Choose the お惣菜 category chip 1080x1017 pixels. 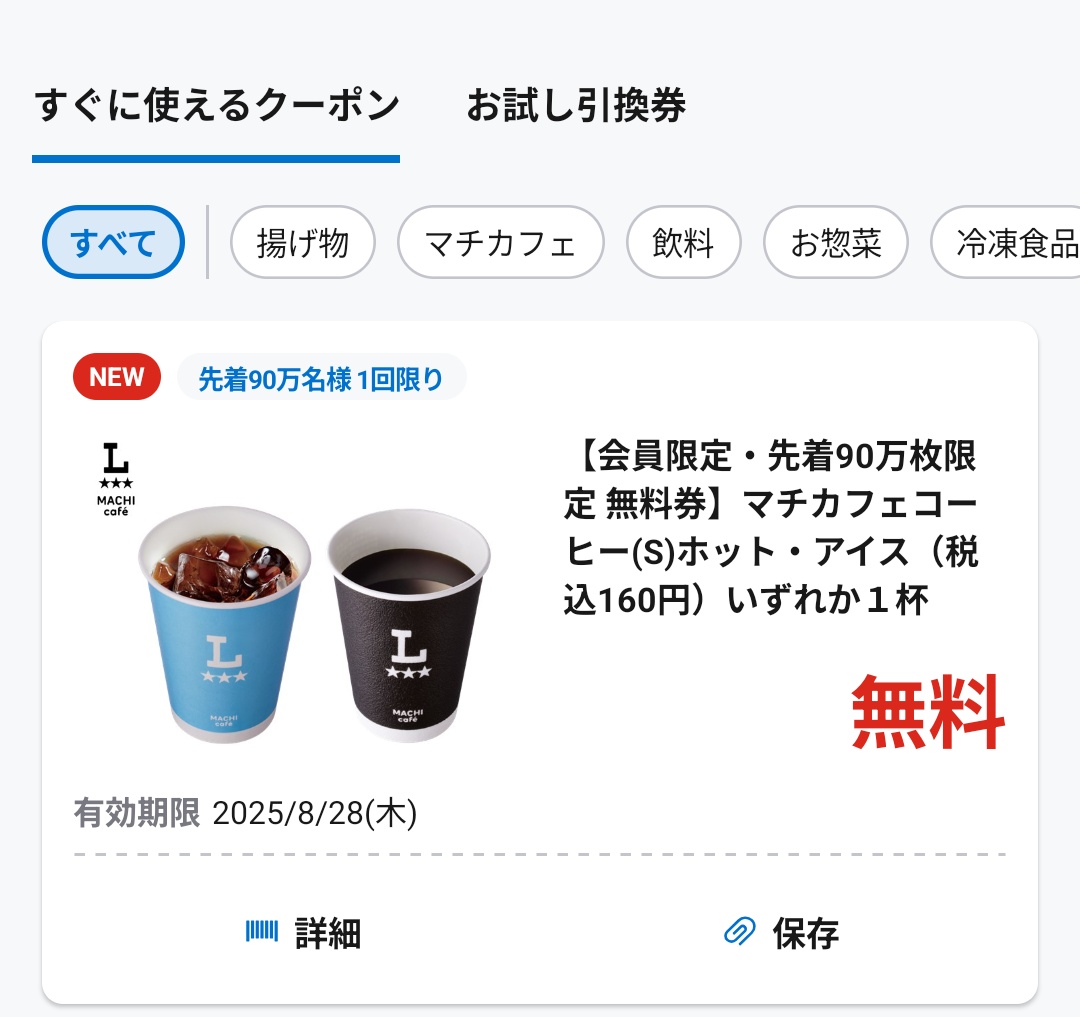[x=835, y=242]
